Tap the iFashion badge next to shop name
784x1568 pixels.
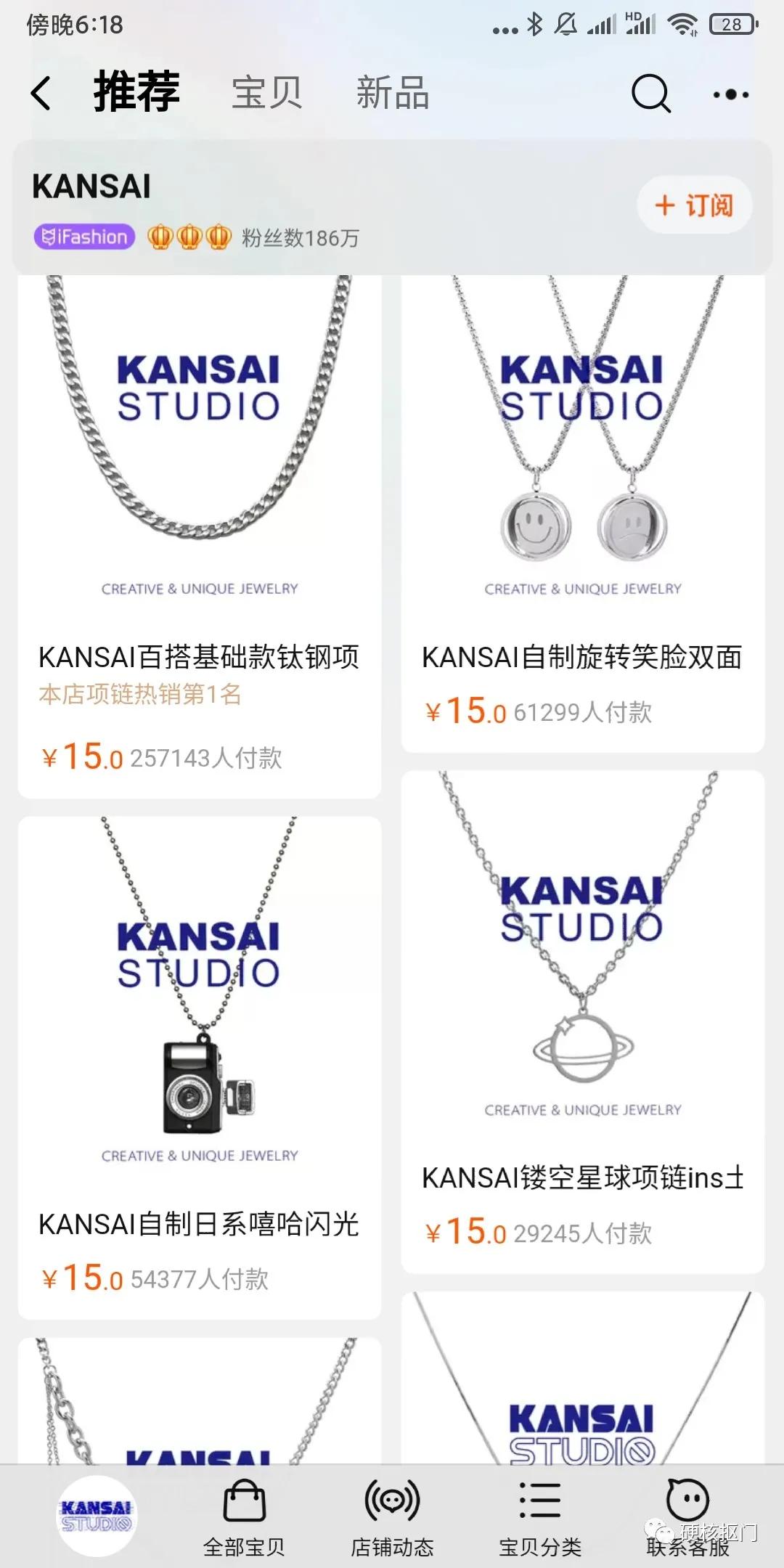(x=83, y=236)
